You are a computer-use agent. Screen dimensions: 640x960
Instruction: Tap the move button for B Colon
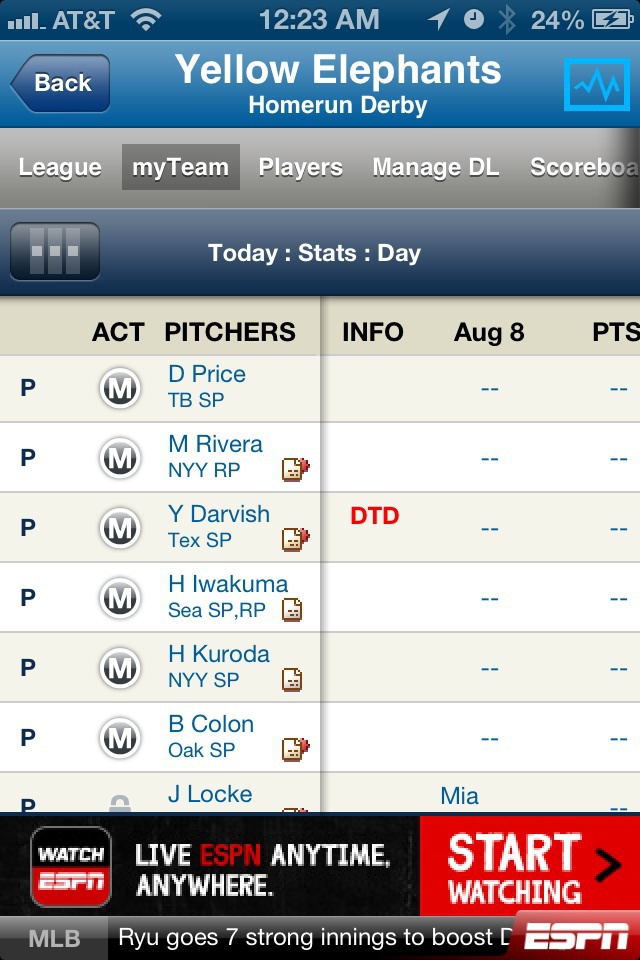120,738
